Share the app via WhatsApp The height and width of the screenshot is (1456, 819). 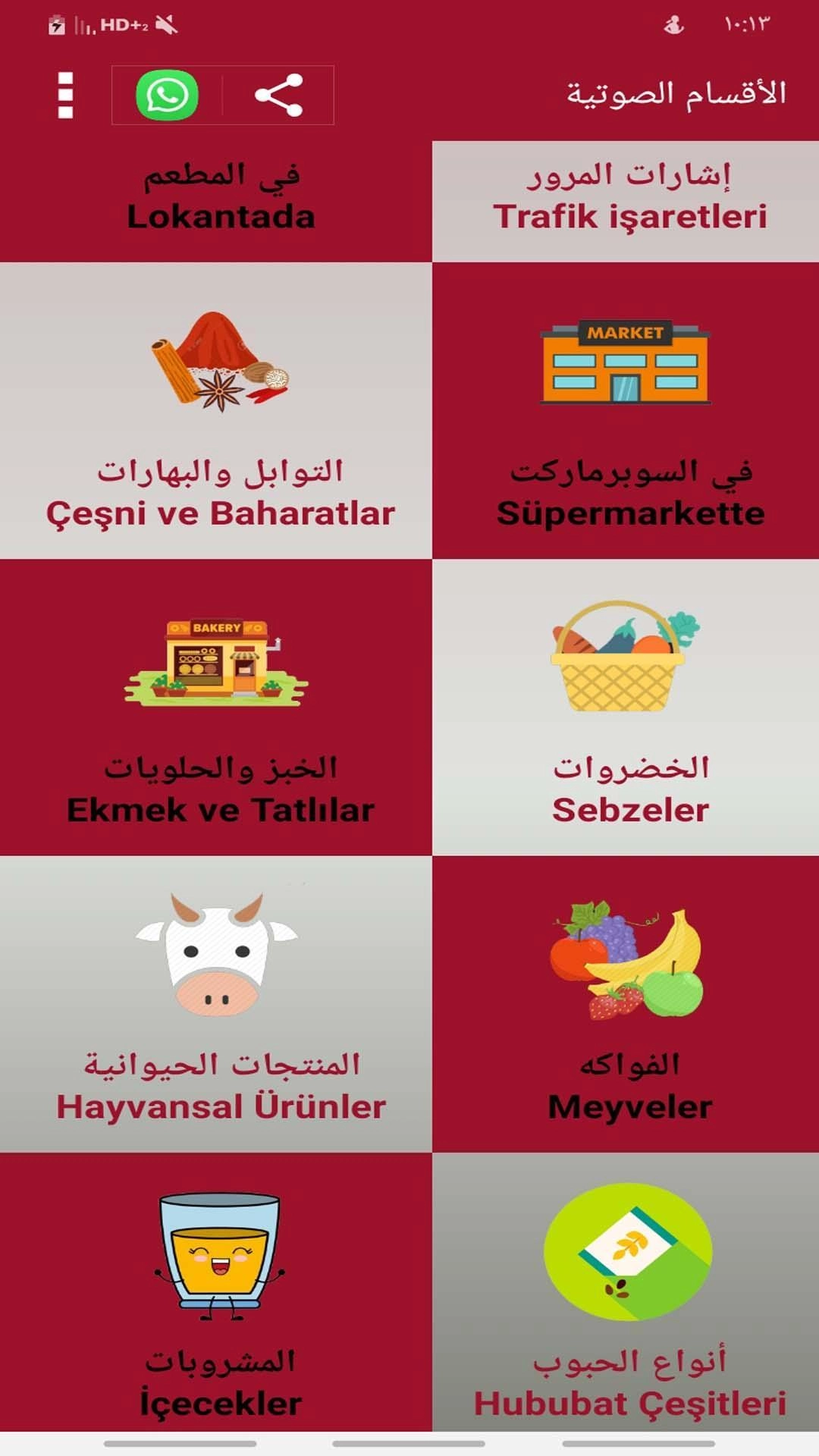167,96
